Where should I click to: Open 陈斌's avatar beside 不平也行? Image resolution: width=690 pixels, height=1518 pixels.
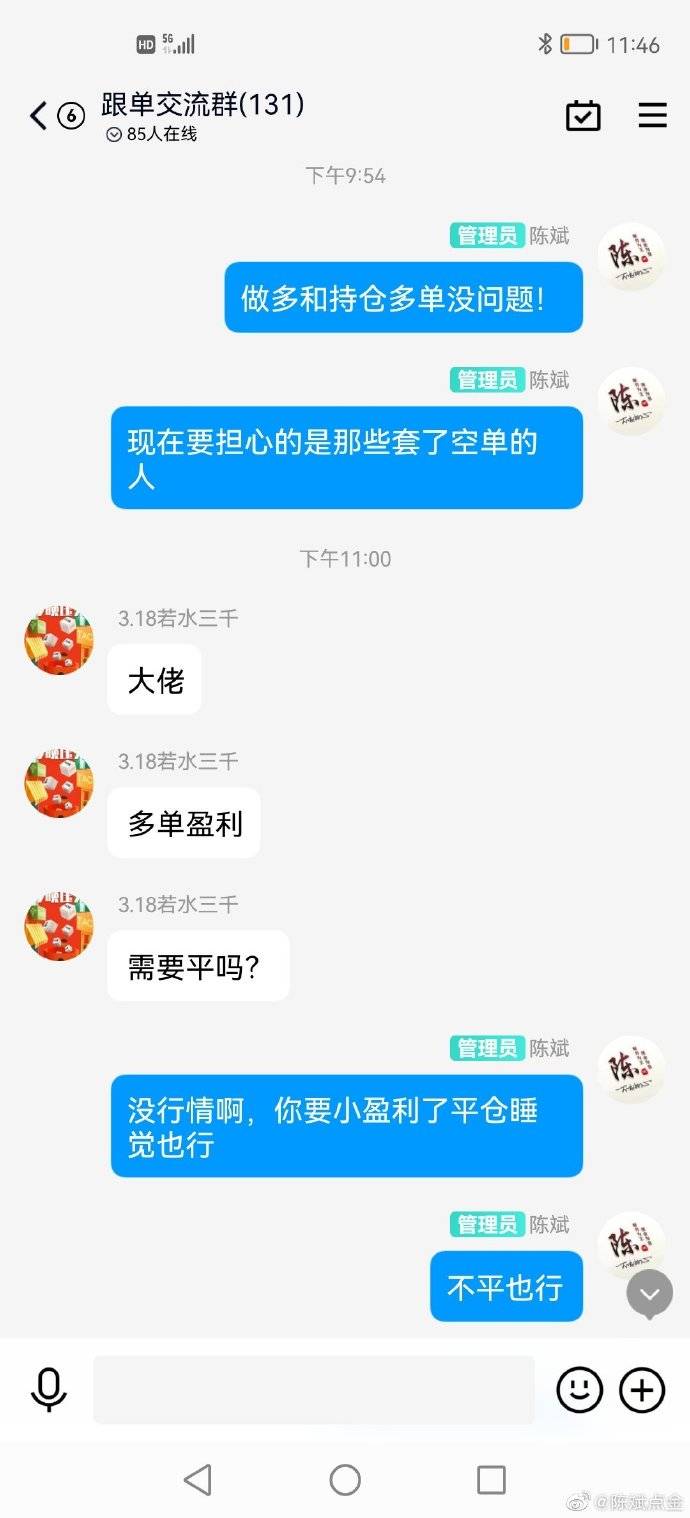click(630, 1240)
